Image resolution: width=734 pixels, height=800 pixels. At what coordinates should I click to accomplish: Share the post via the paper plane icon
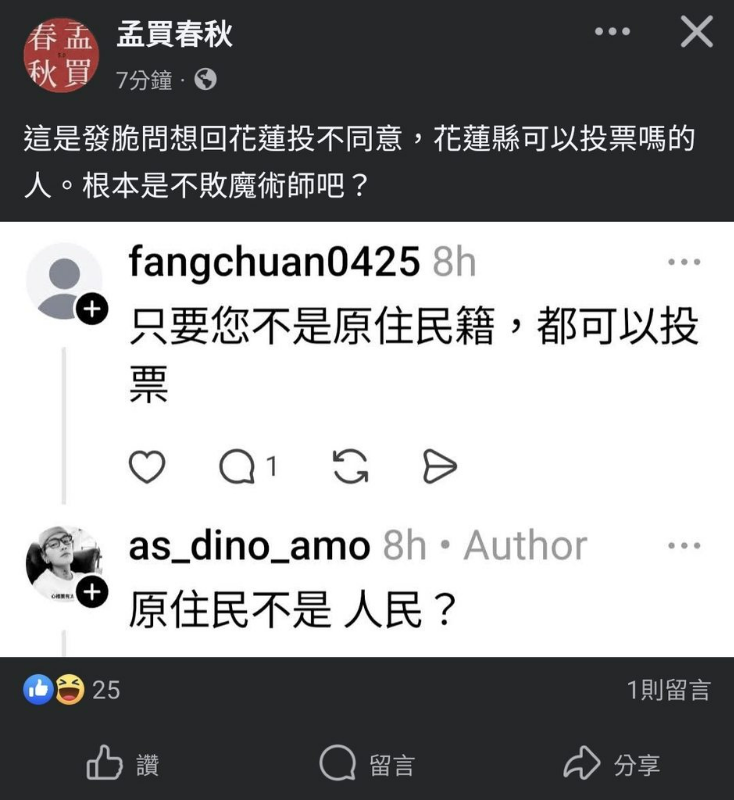438,466
